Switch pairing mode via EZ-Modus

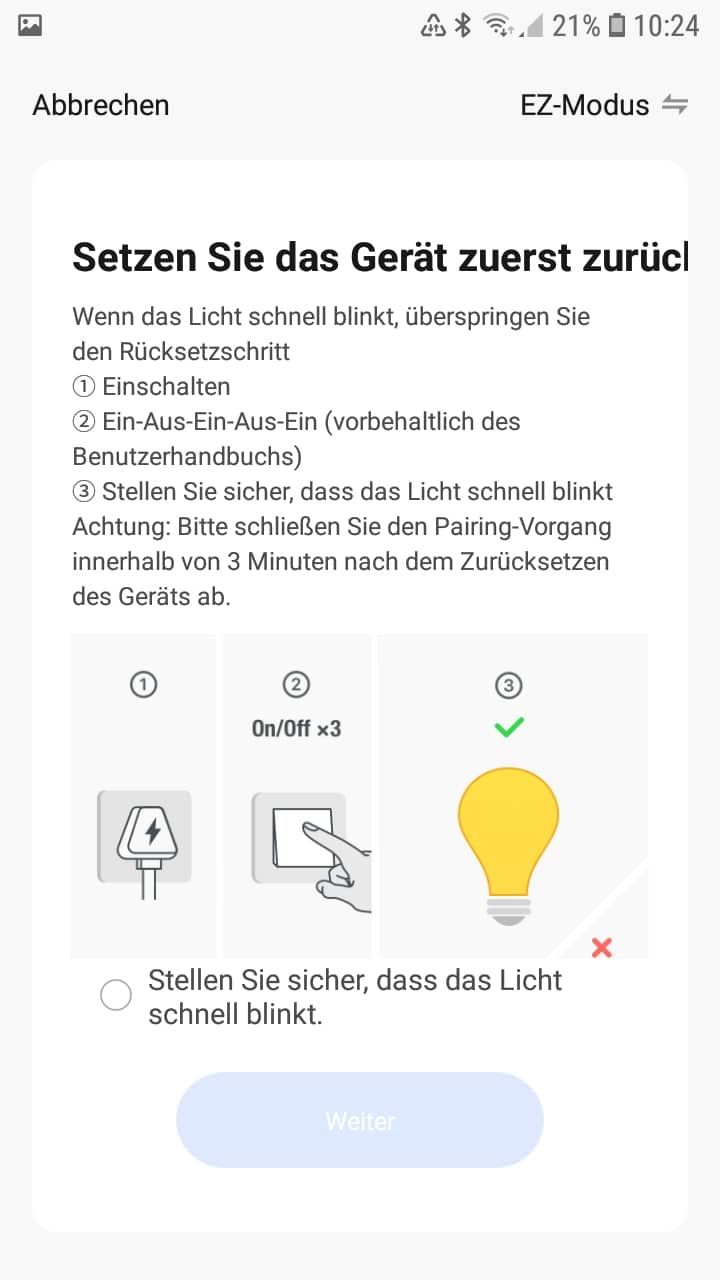coord(603,105)
